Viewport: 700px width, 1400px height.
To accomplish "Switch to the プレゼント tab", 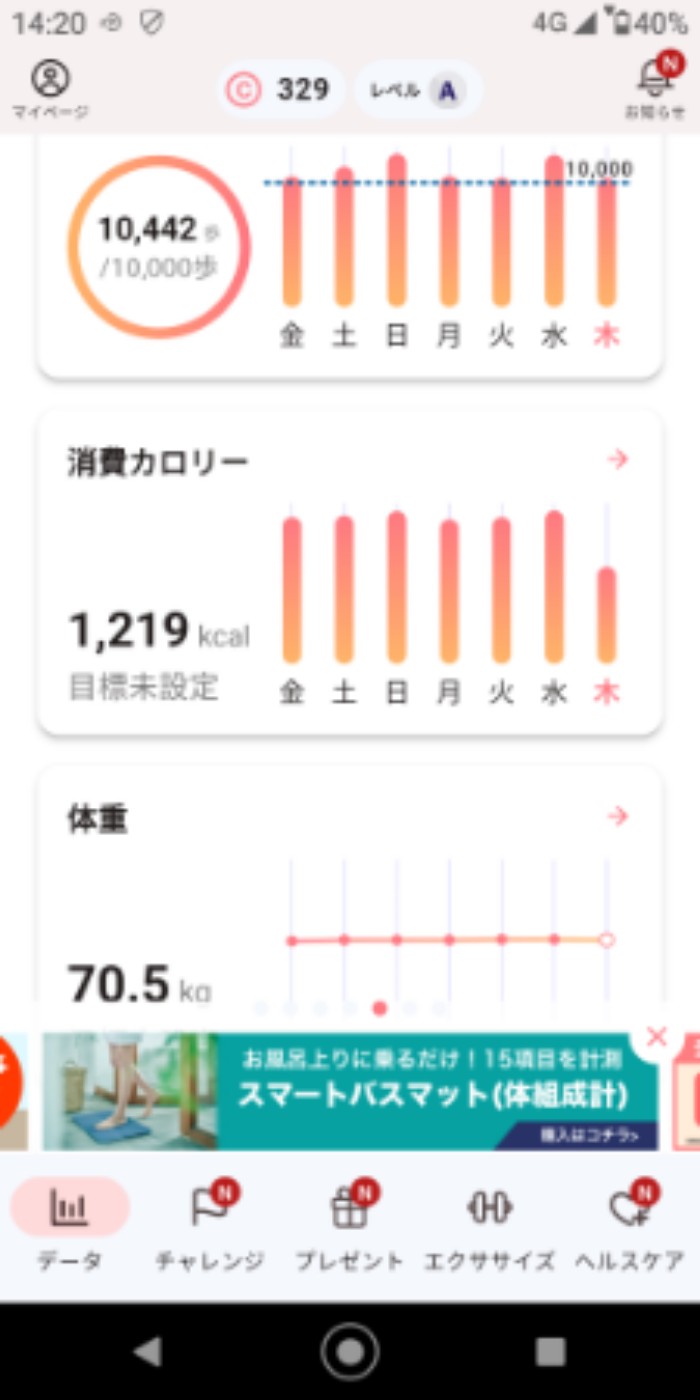I will (350, 1226).
